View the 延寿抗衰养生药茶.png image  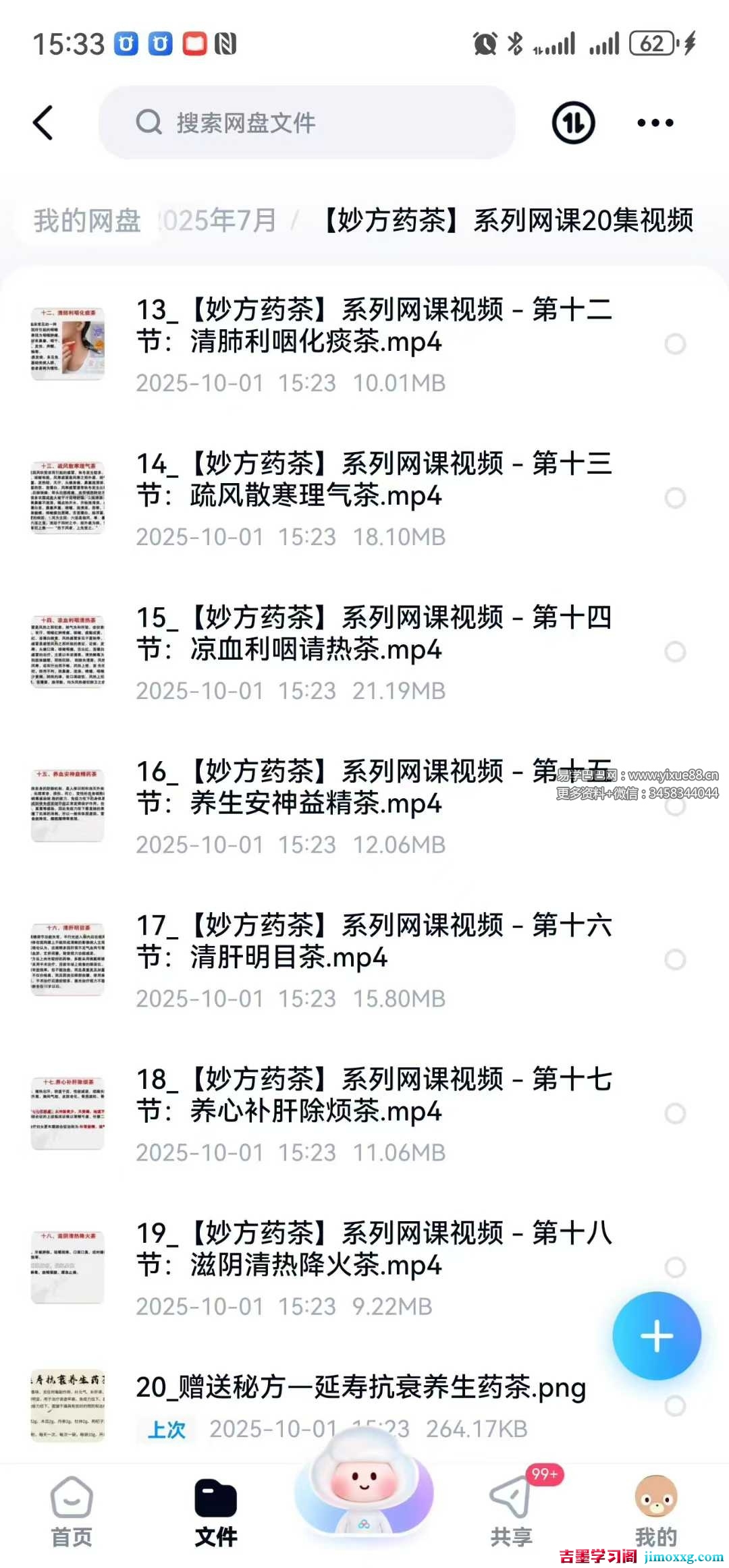pos(361,1388)
